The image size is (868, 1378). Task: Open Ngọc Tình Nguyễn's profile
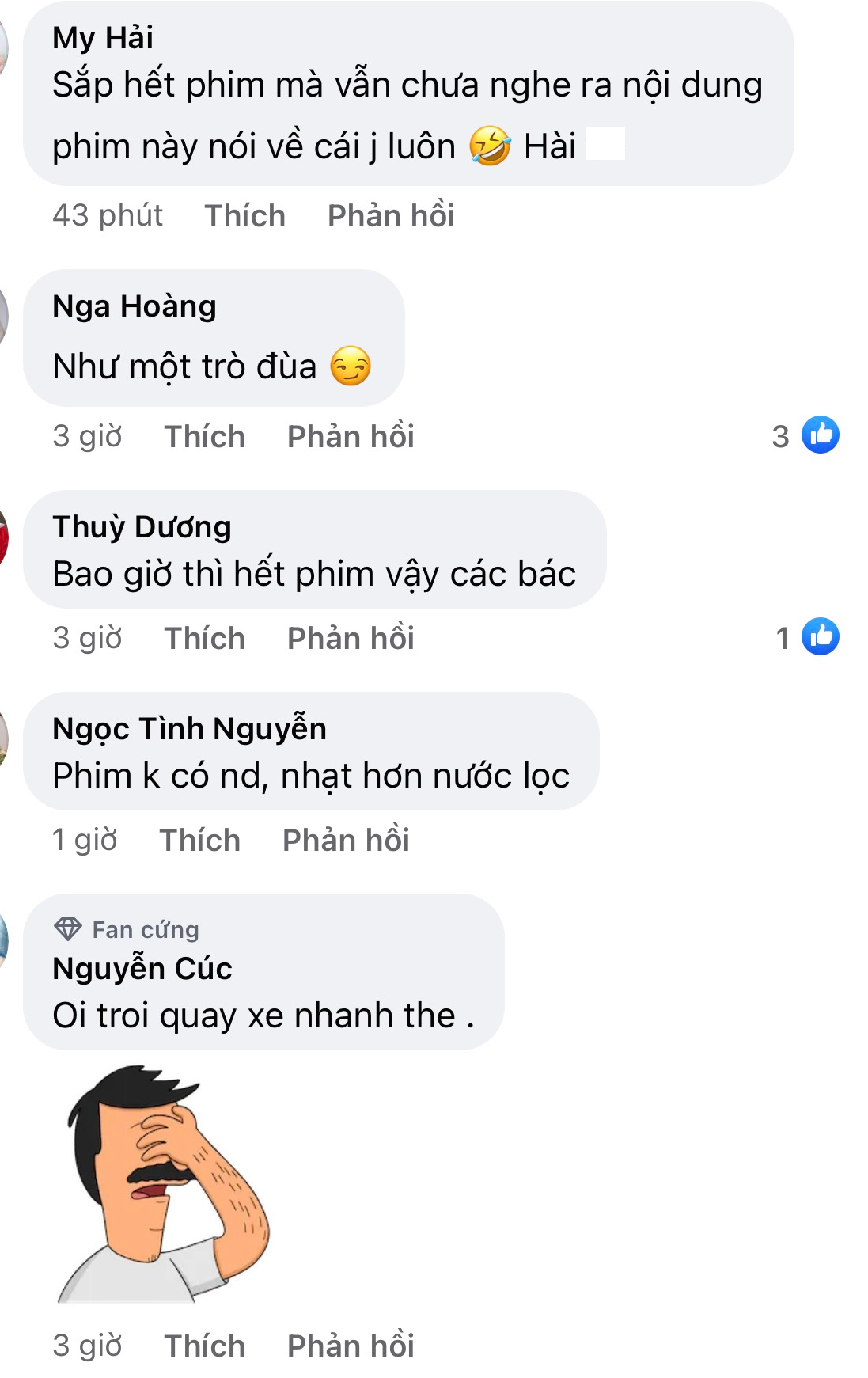(189, 729)
